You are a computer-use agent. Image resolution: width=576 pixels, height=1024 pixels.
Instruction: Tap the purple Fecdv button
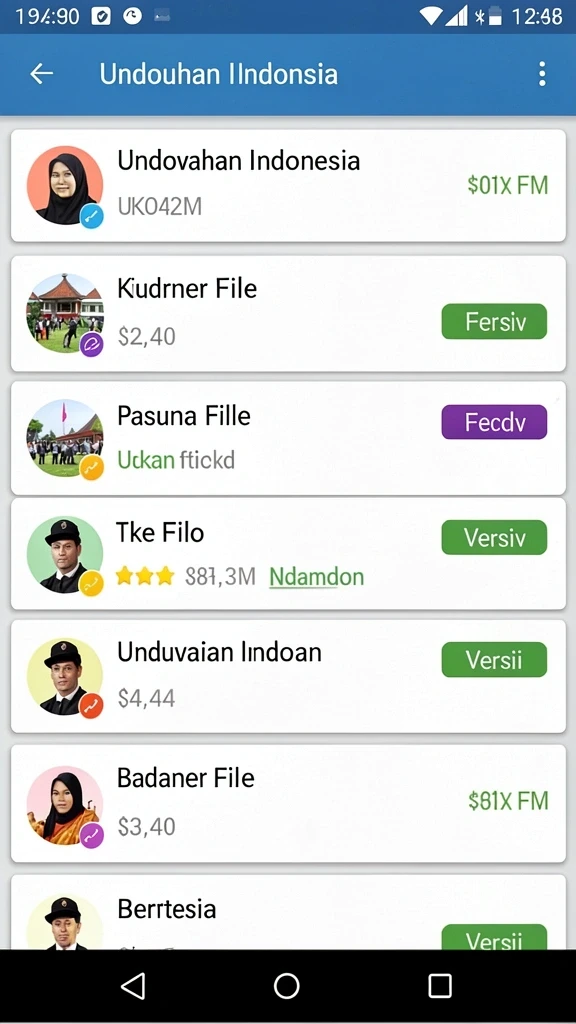click(x=494, y=422)
